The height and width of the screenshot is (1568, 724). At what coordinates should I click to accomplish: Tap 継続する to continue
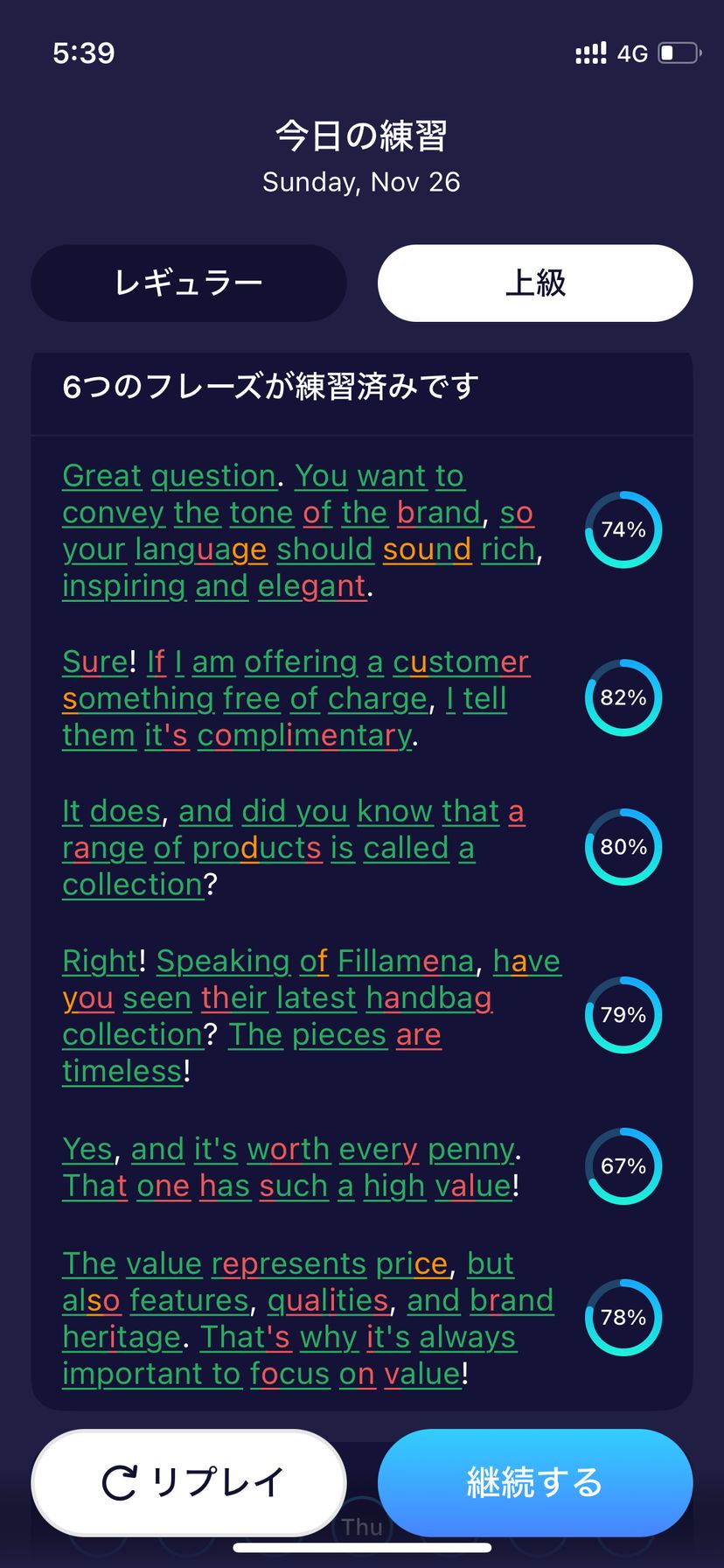coord(535,1482)
